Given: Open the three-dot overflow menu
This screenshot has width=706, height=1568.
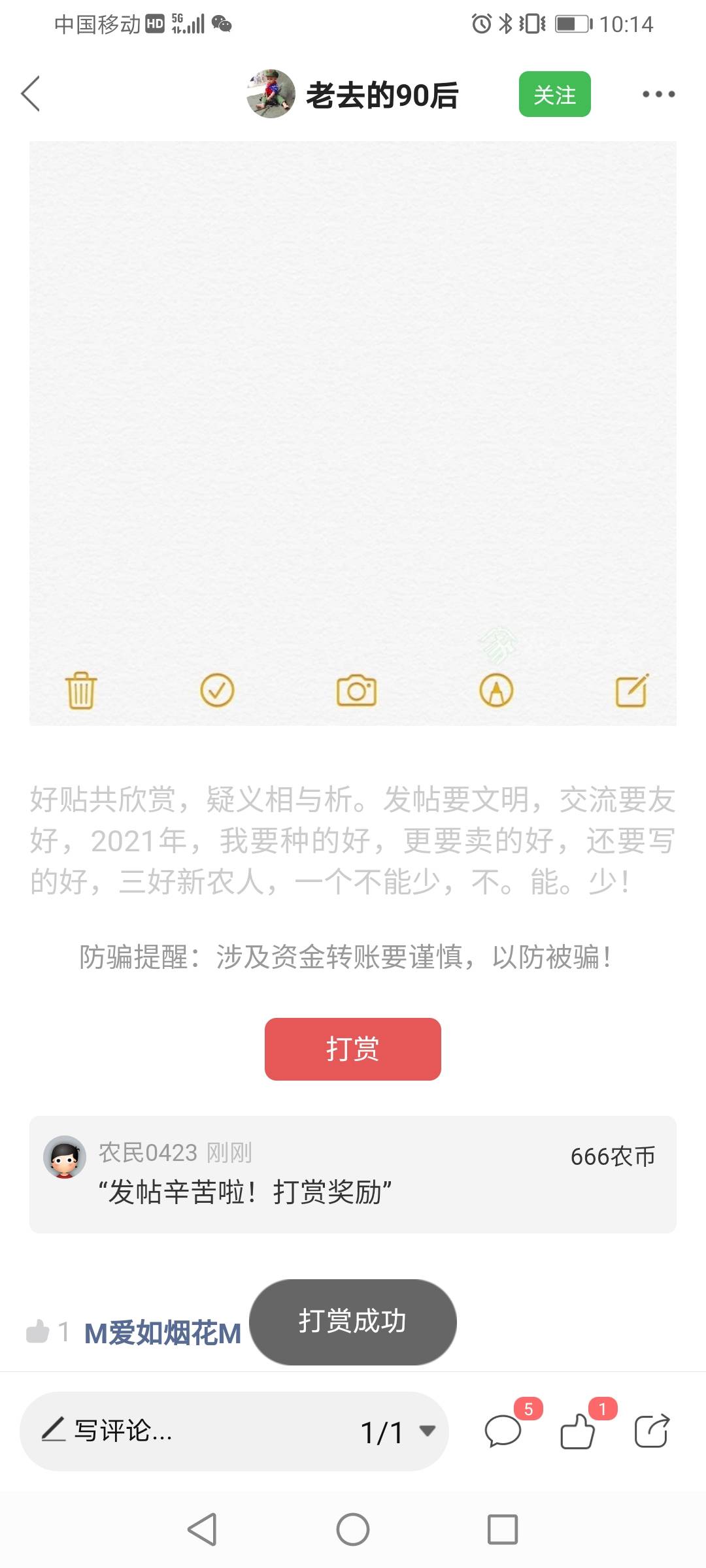Looking at the screenshot, I should coord(658,94).
